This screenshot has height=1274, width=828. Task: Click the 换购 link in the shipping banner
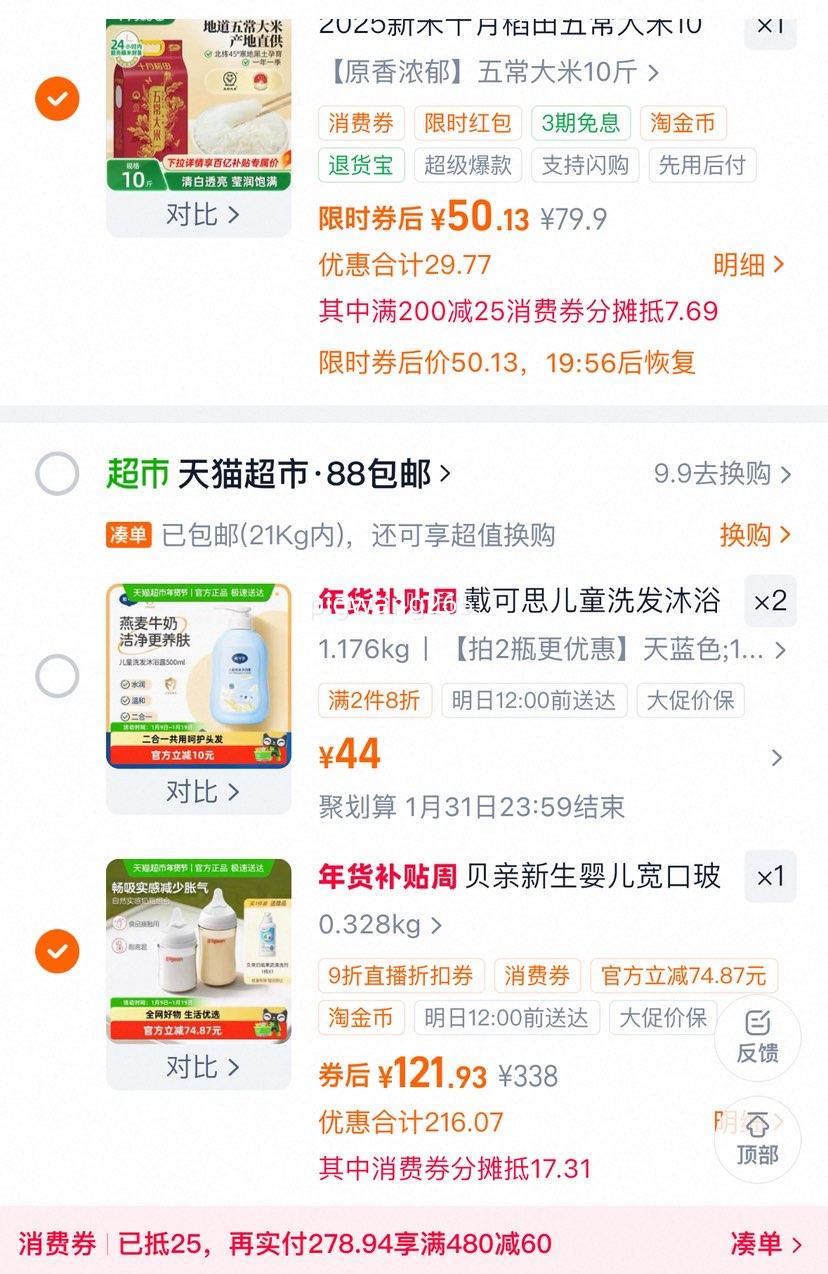(755, 535)
